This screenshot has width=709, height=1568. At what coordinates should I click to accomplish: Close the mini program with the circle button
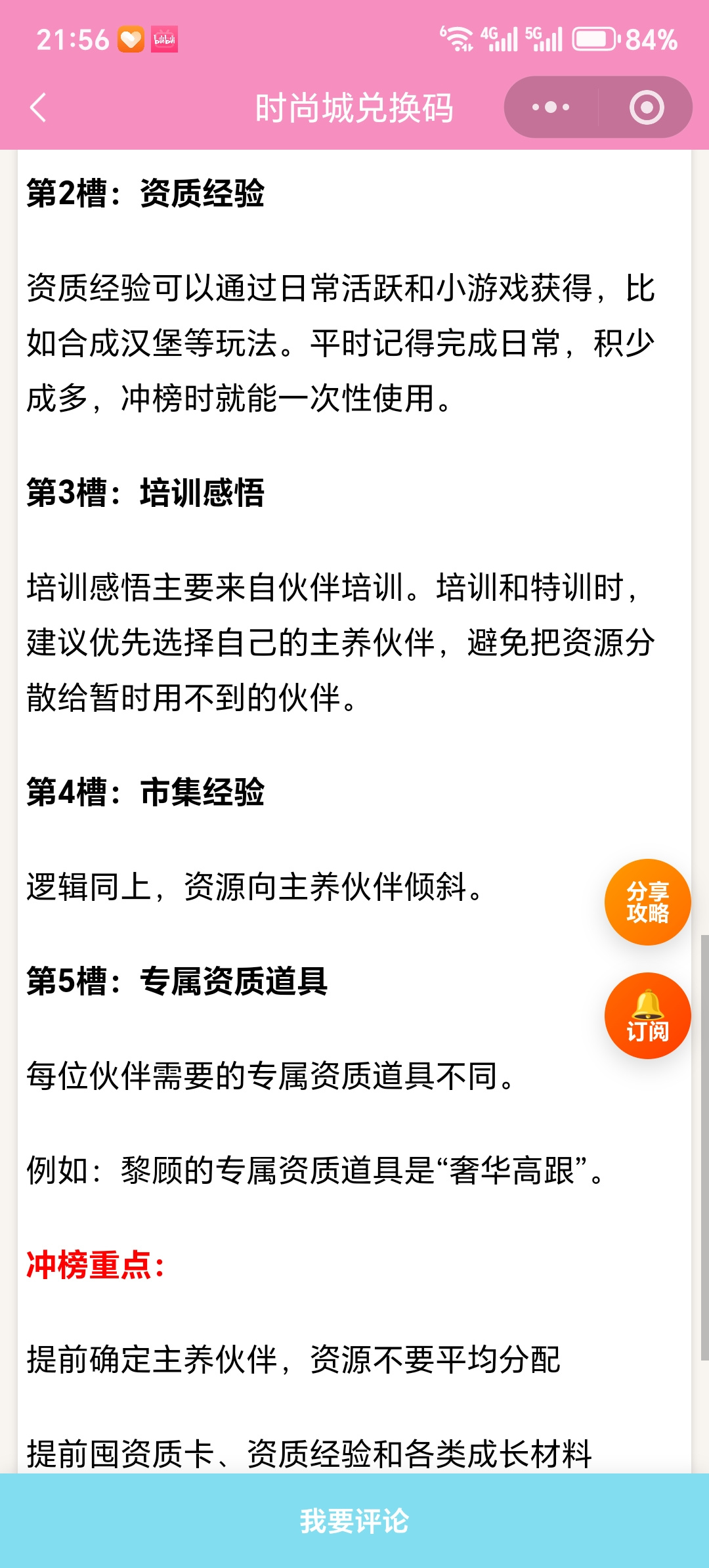coord(647,107)
